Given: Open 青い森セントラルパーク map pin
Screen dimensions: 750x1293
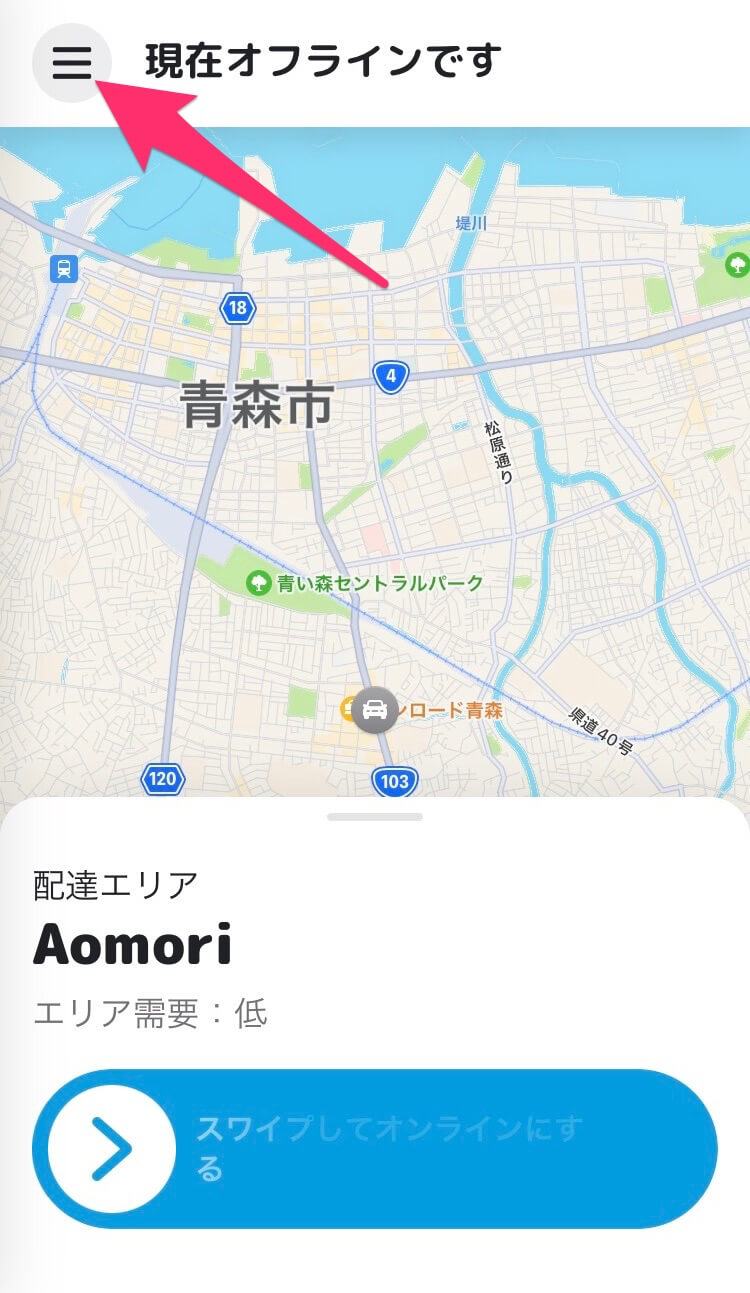Looking at the screenshot, I should tap(259, 582).
